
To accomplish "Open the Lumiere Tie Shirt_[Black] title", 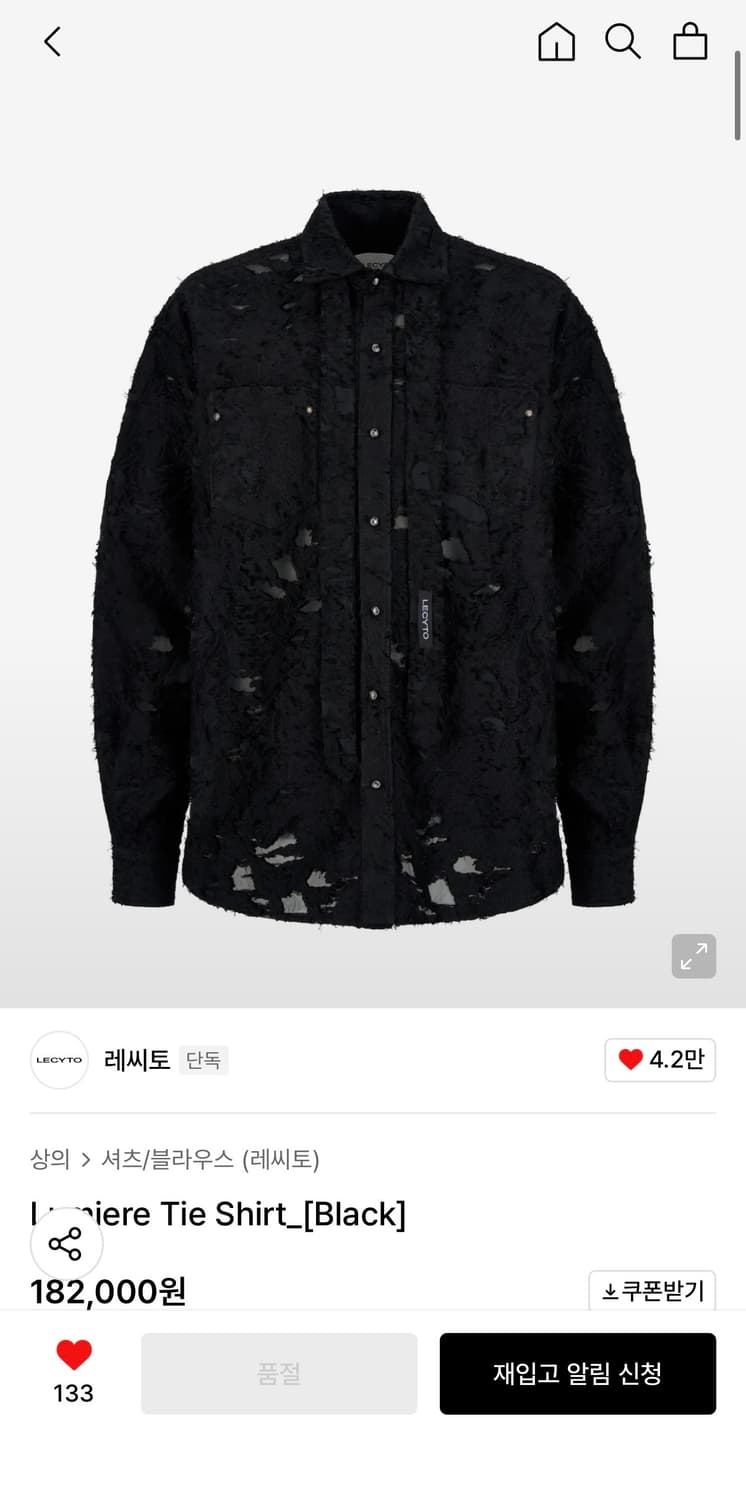I will (217, 1214).
